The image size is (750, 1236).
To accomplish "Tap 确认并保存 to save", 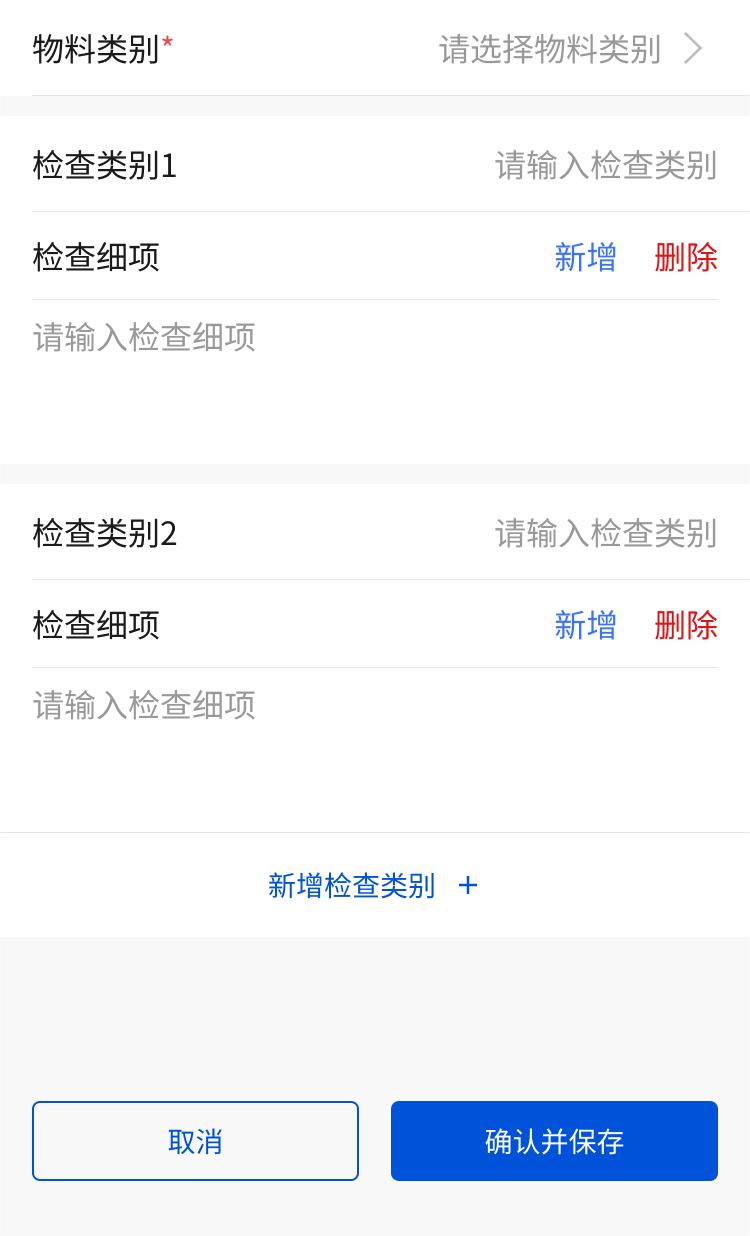I will pyautogui.click(x=554, y=1141).
